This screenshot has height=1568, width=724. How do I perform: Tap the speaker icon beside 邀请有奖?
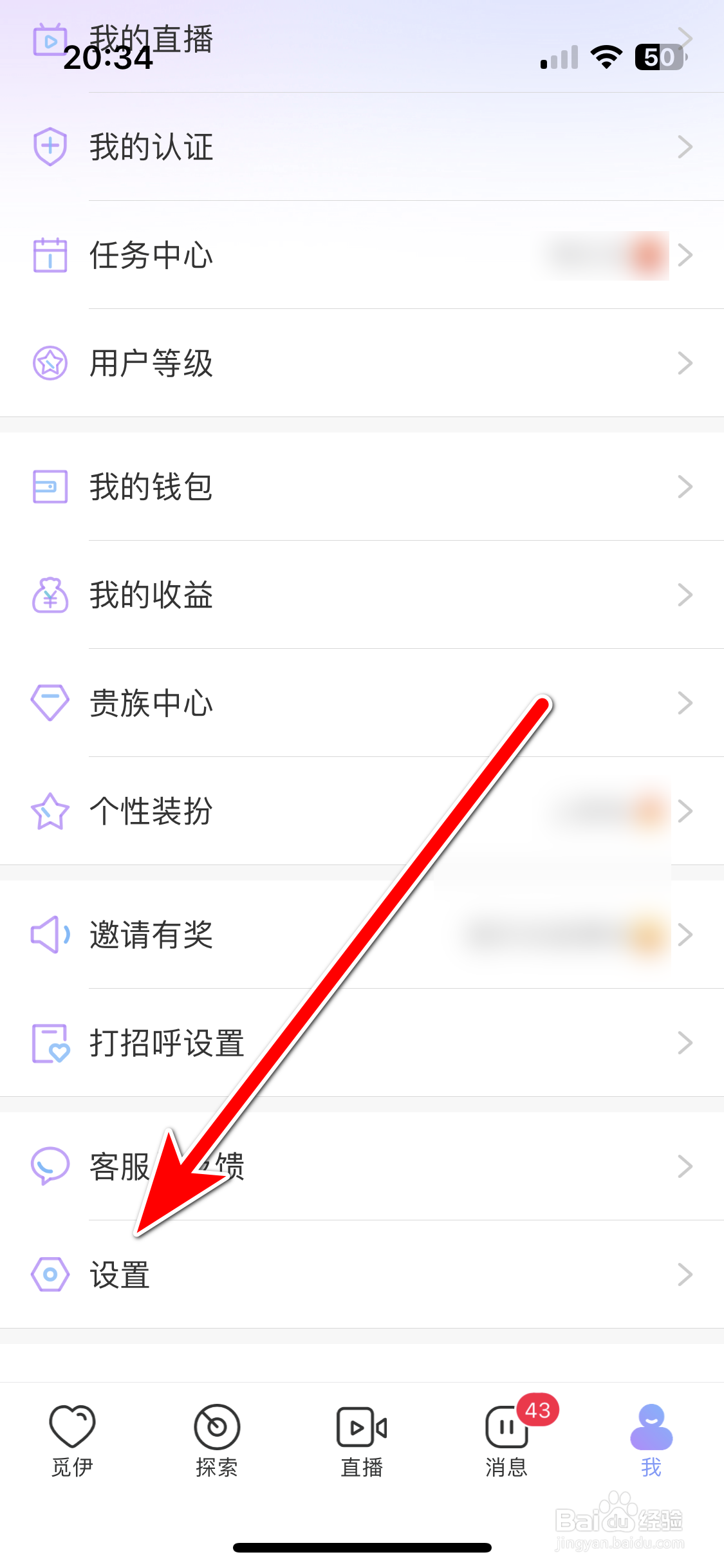point(50,935)
